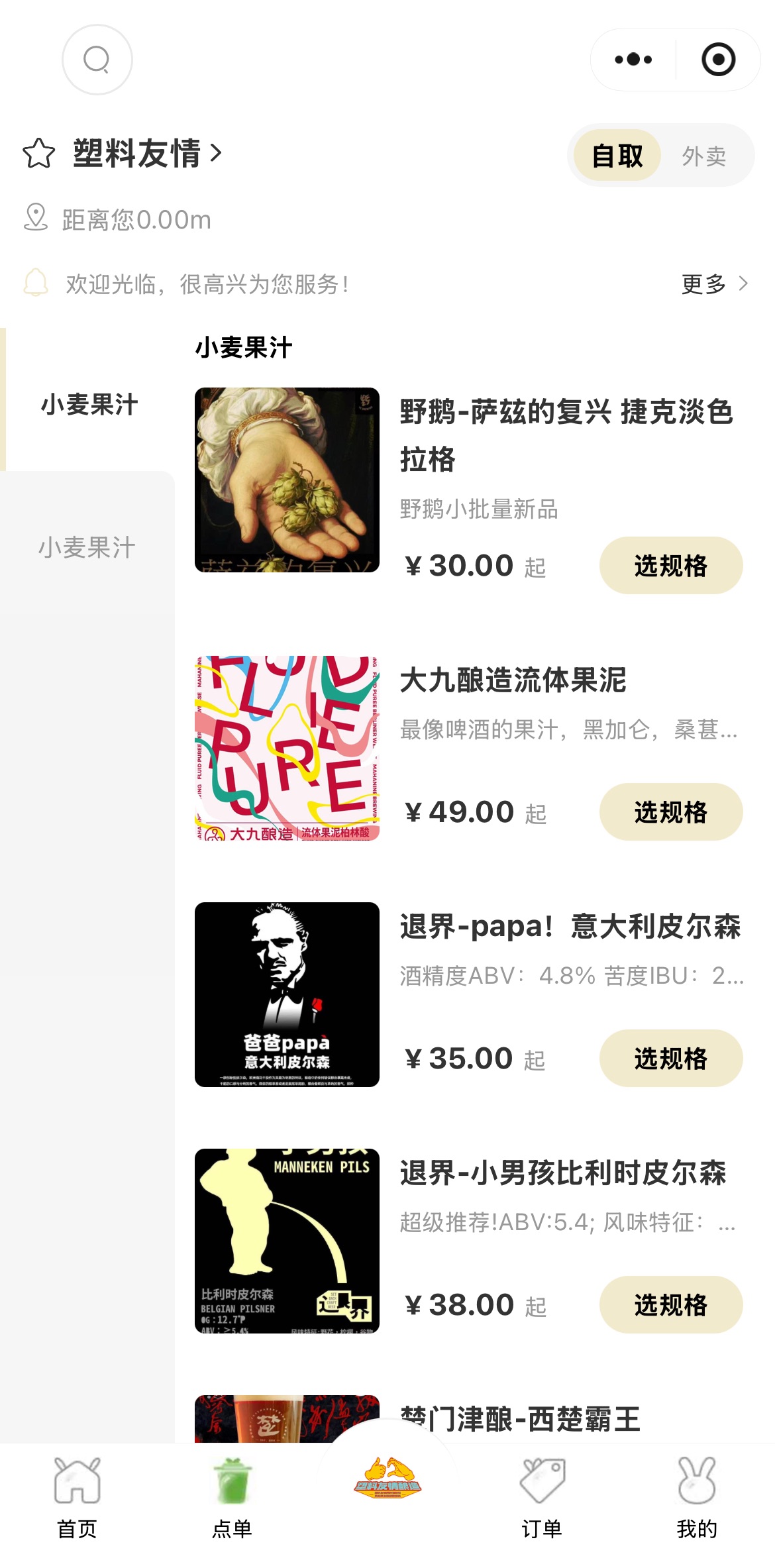Choose specs for 退界-小男孩比利时皮尔森
Screen dimensions: 775x1568
[x=671, y=1305]
